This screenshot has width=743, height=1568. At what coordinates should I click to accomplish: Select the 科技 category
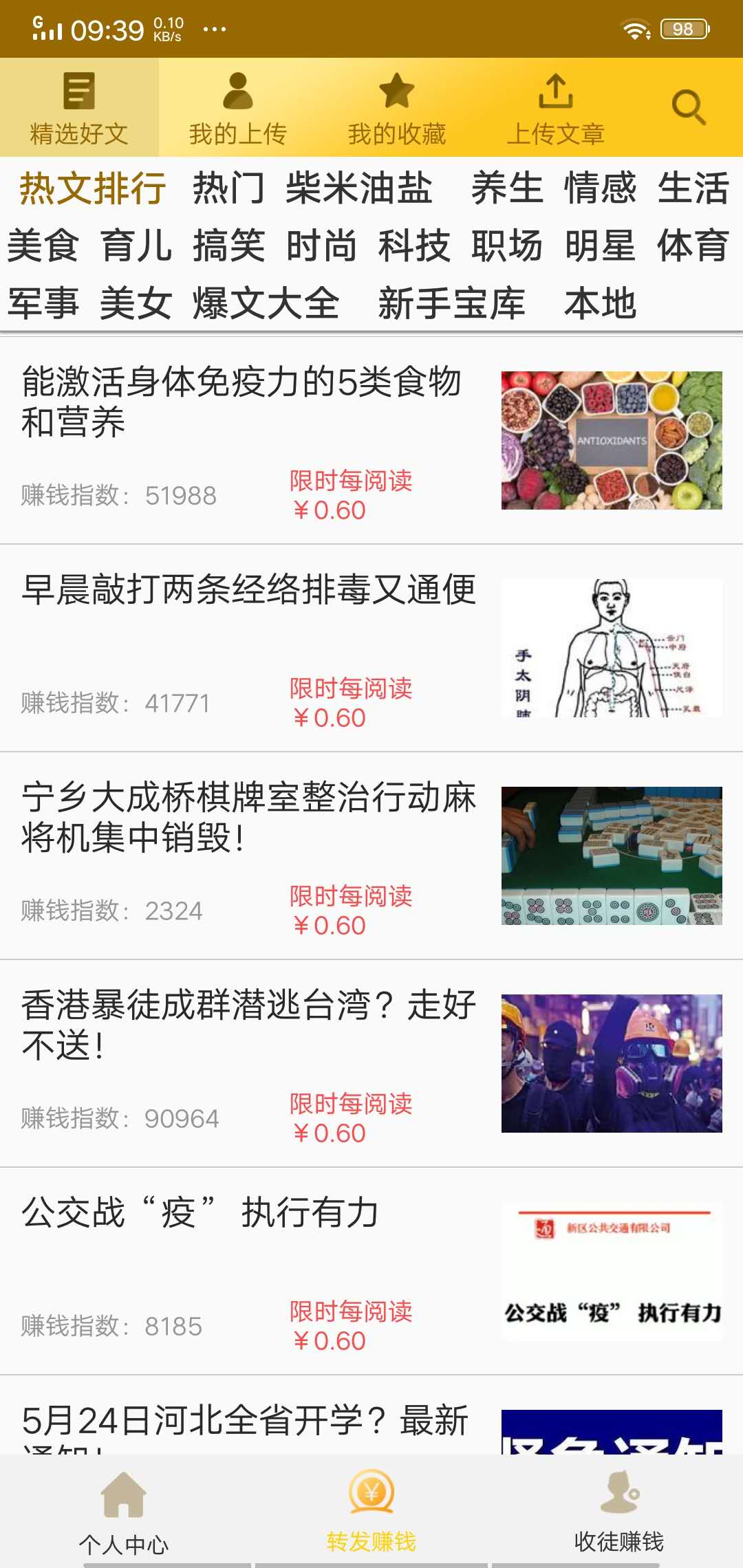[413, 246]
